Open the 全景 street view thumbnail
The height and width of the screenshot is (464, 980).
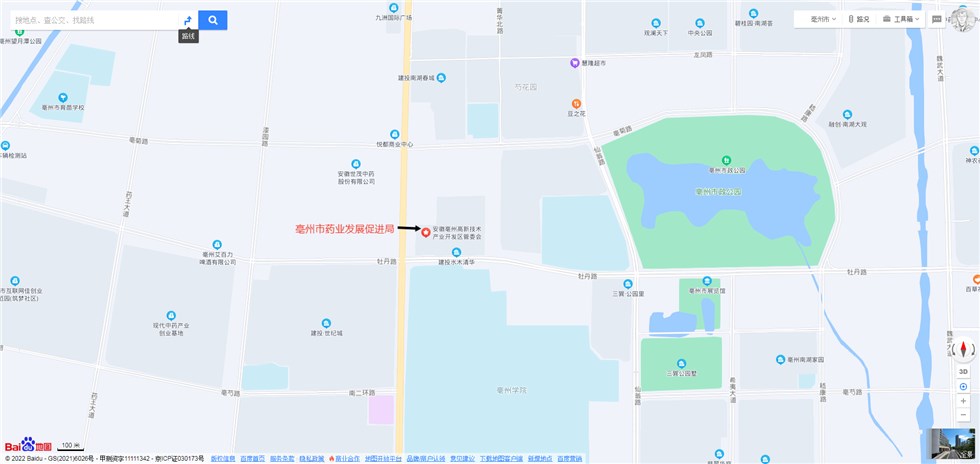tap(953, 444)
